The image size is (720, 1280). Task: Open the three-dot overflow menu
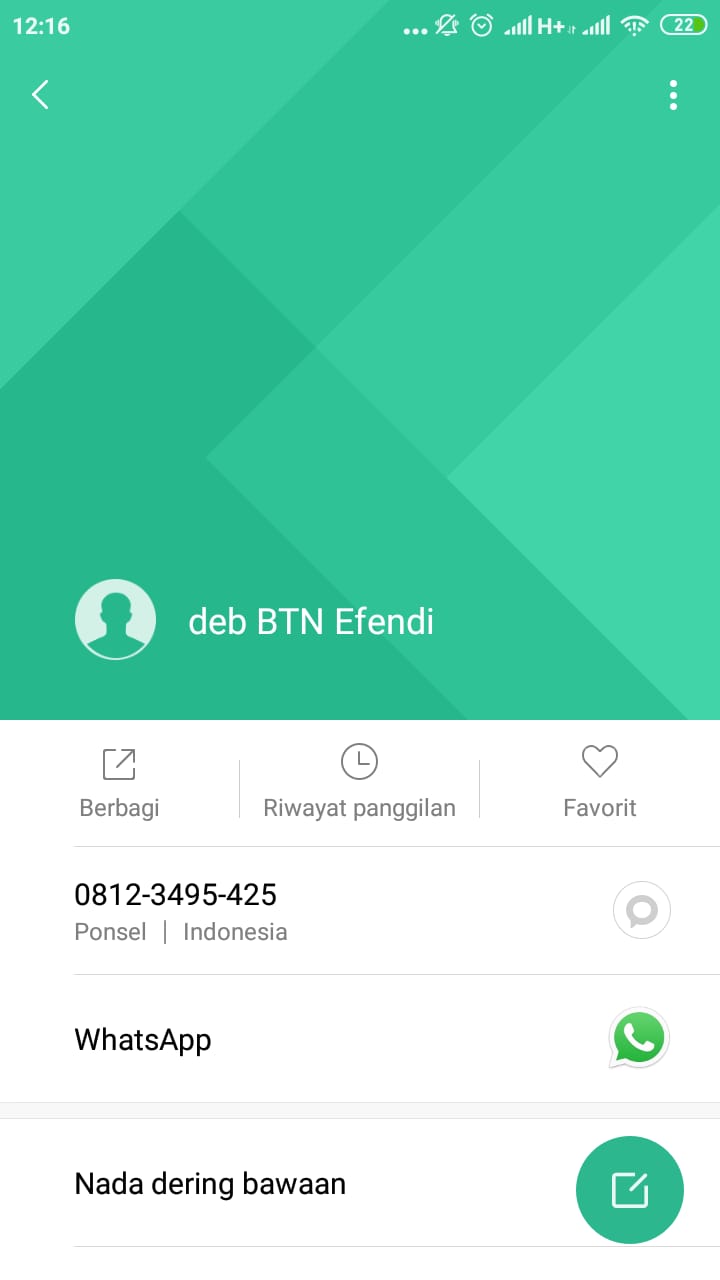click(673, 95)
